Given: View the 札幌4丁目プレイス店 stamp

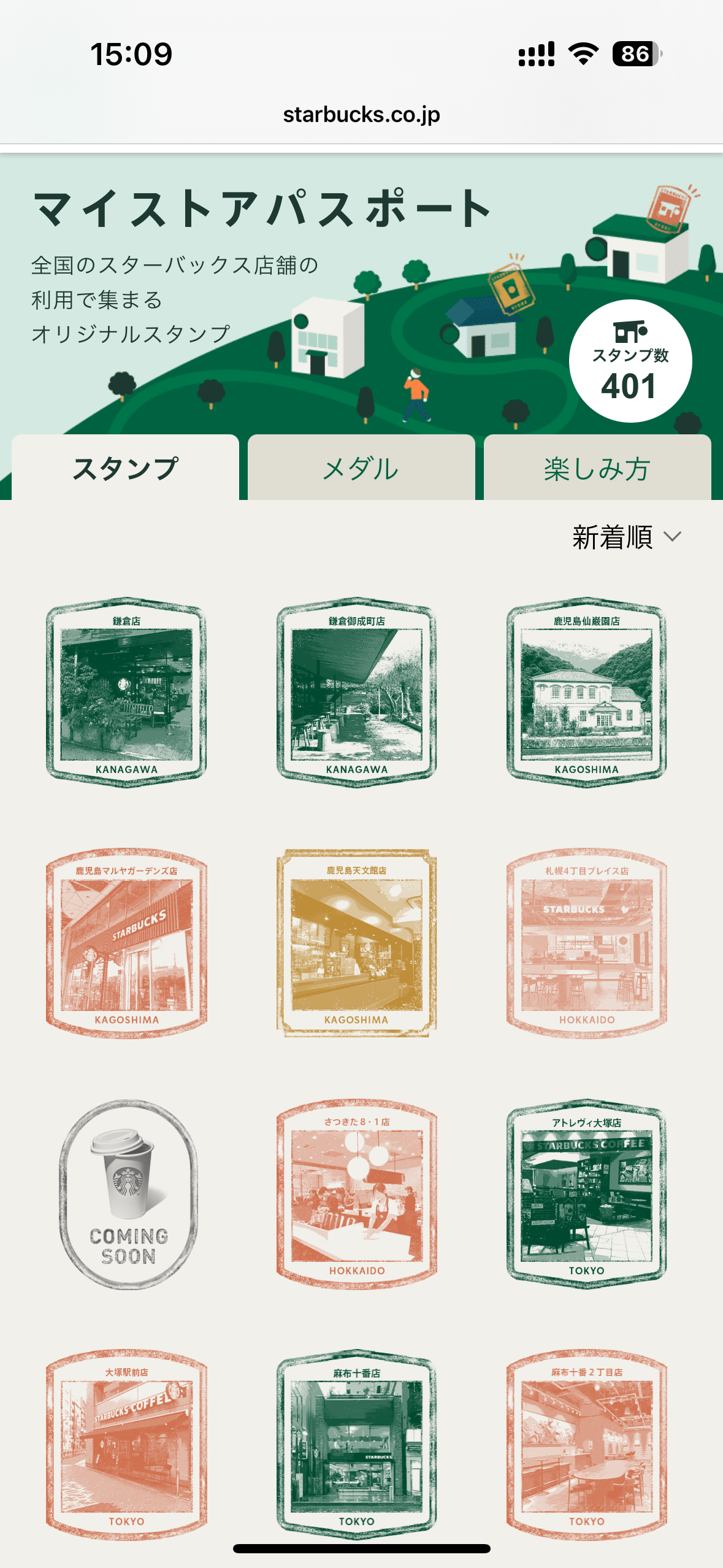Looking at the screenshot, I should pos(586,943).
